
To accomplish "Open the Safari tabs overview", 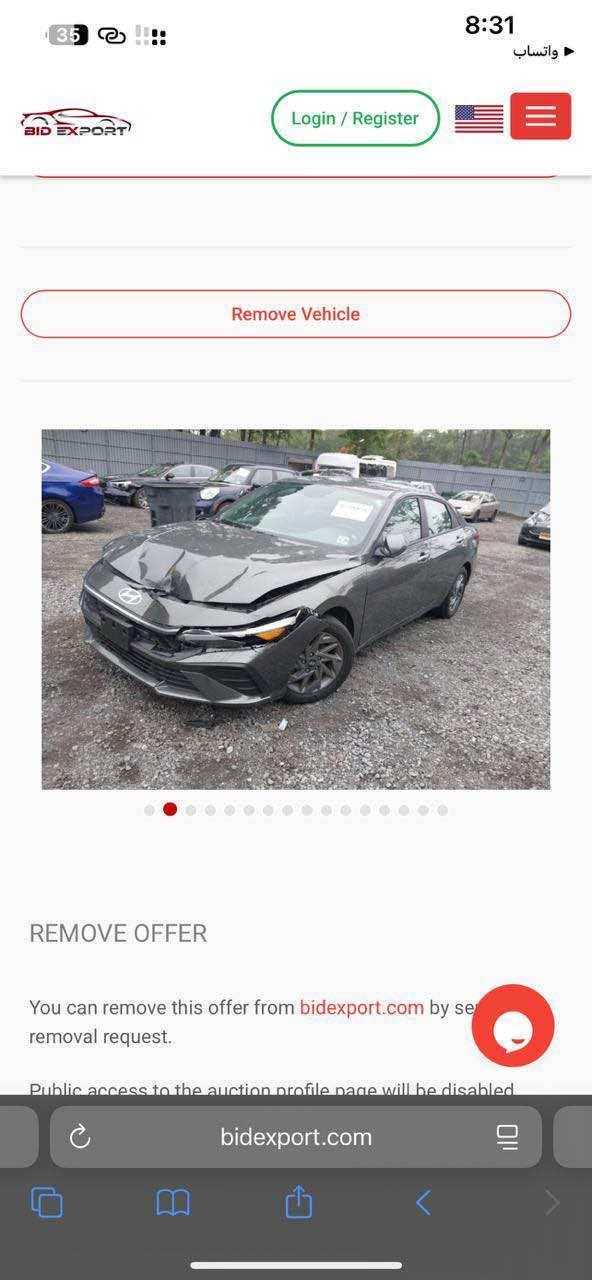I will pyautogui.click(x=47, y=1202).
